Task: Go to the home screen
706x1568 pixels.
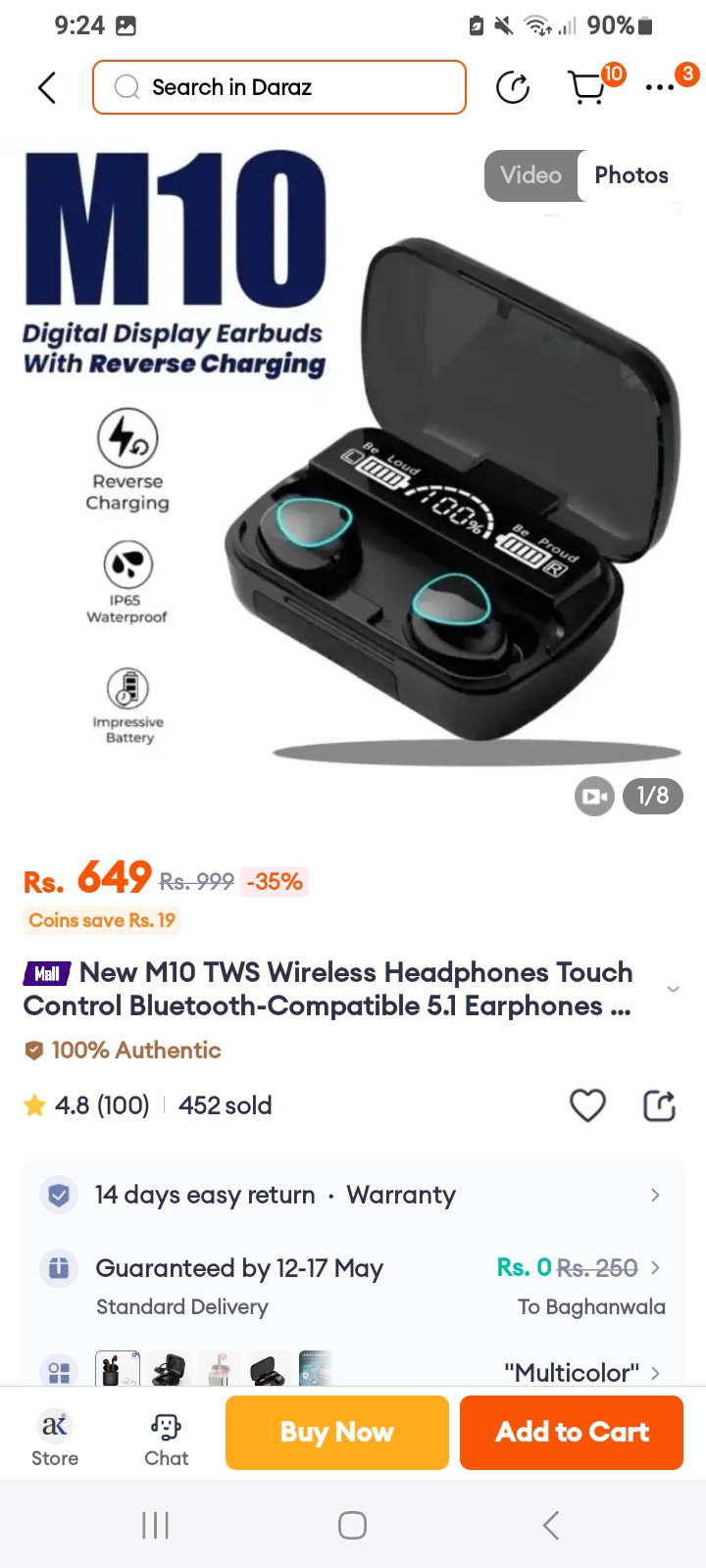Action: 352,1525
